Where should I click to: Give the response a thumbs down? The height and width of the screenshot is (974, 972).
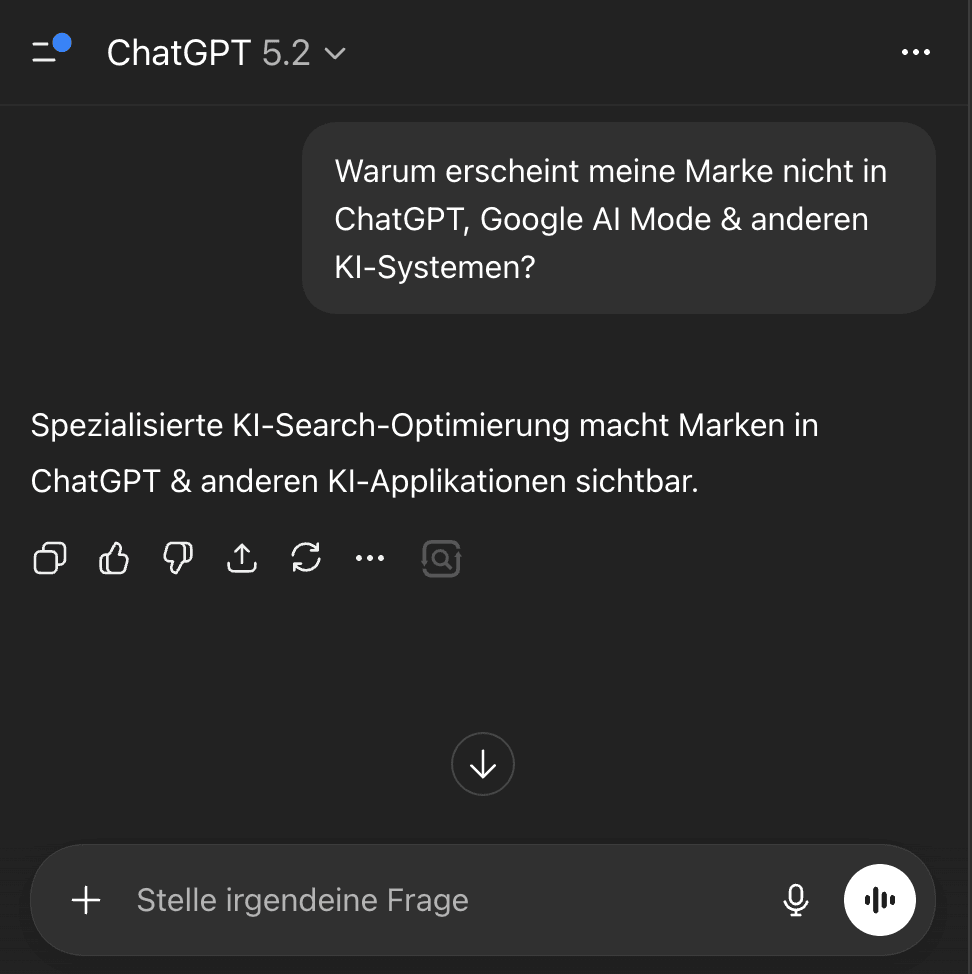pyautogui.click(x=177, y=559)
